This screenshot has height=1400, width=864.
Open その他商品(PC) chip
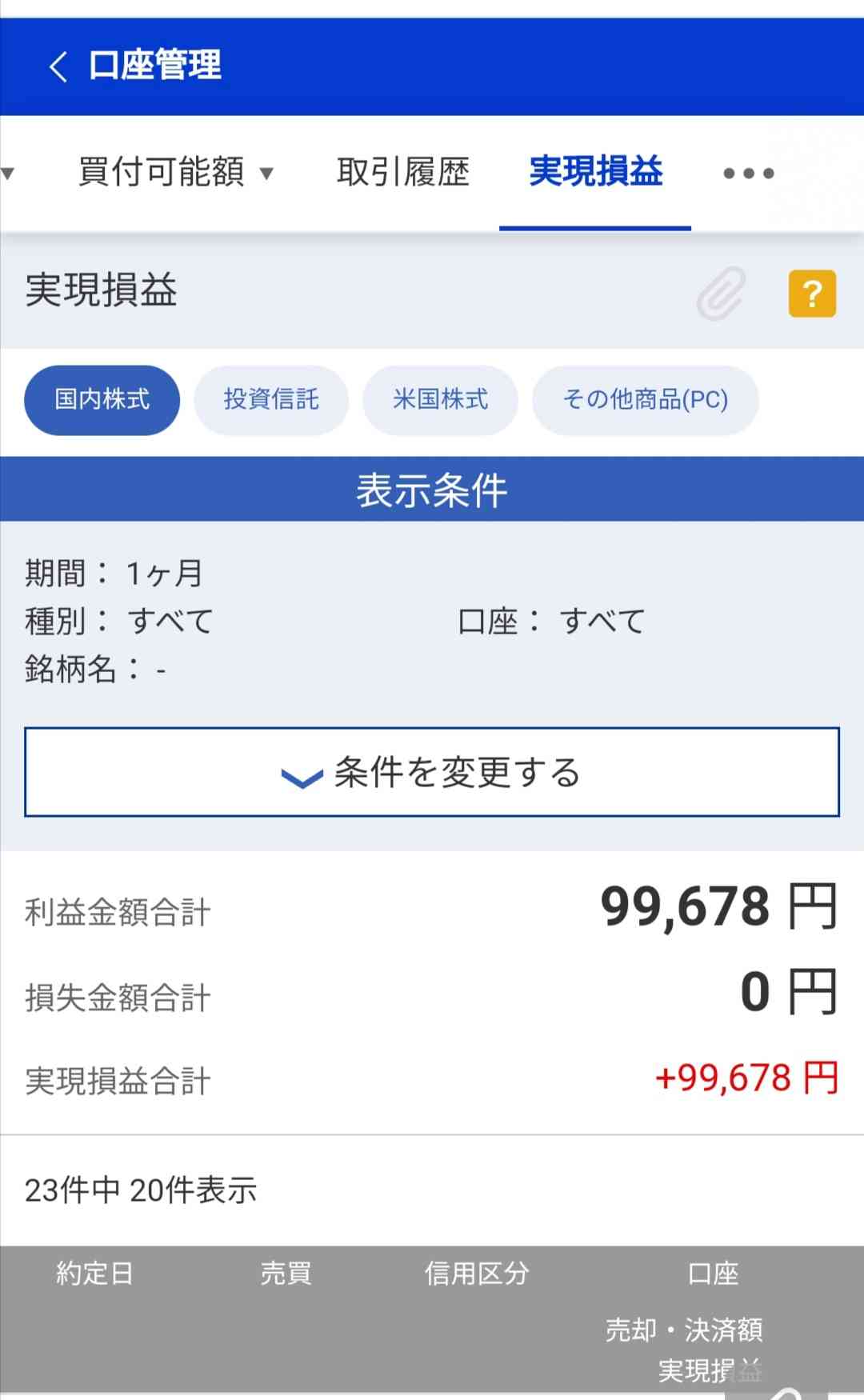[x=646, y=400]
